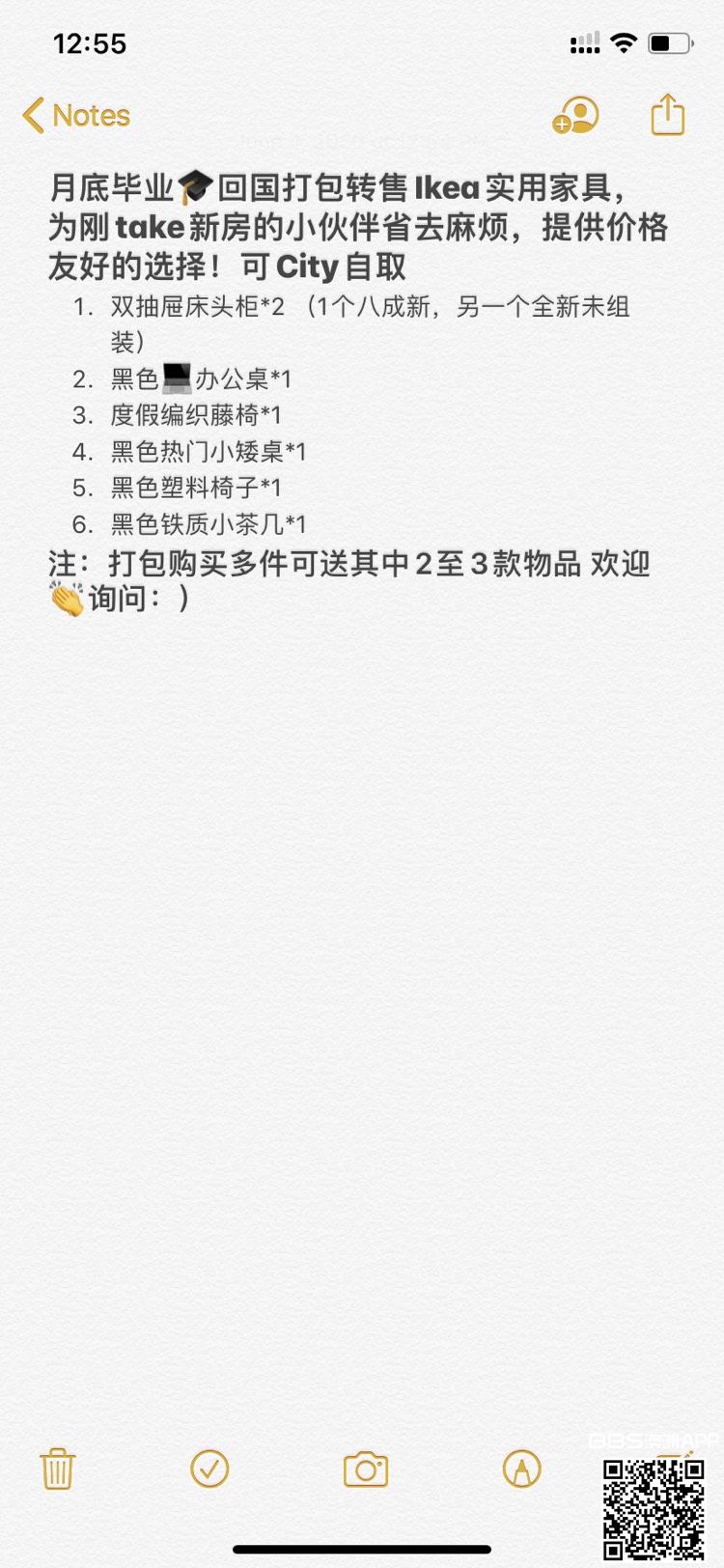This screenshot has width=724, height=1568.
Task: Delete this note with the trash icon
Action: point(57,1470)
